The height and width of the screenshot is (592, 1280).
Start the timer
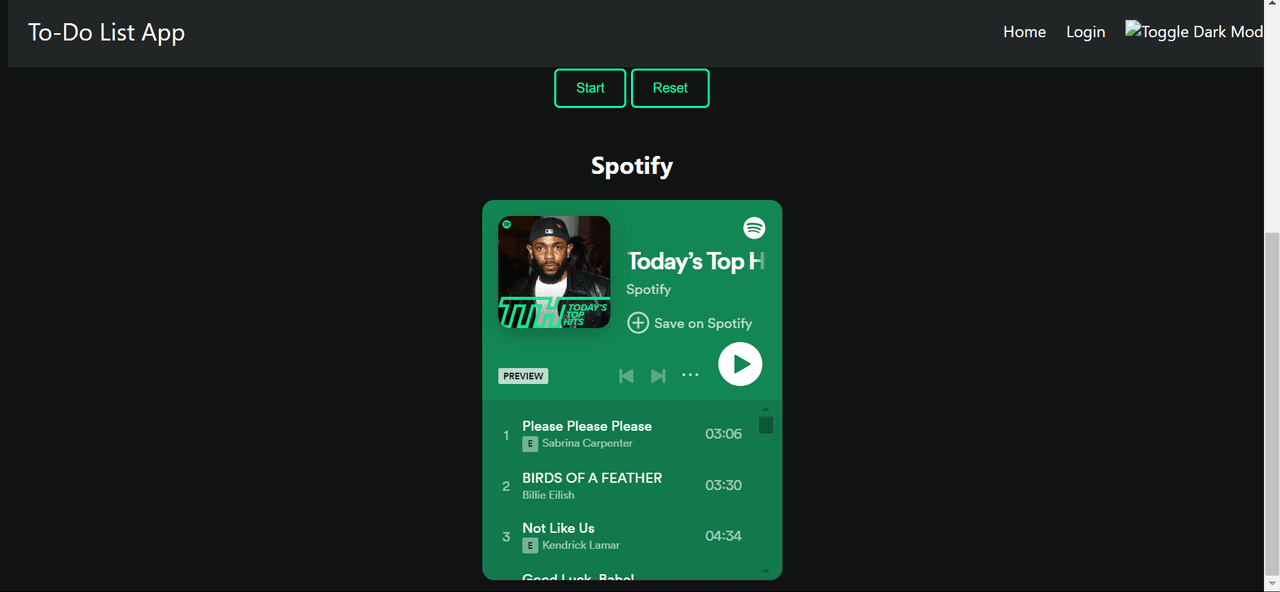point(590,88)
